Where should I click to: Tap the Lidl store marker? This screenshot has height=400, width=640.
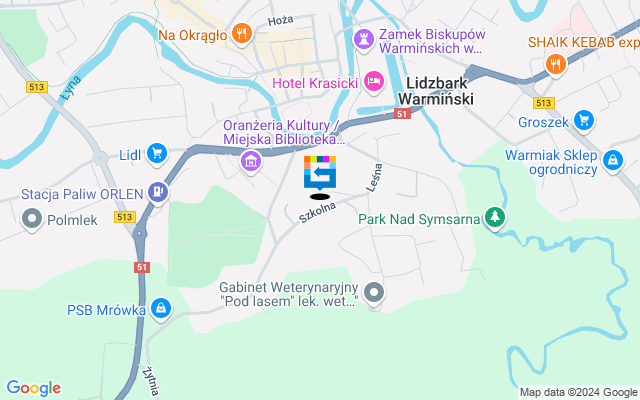pos(156,153)
